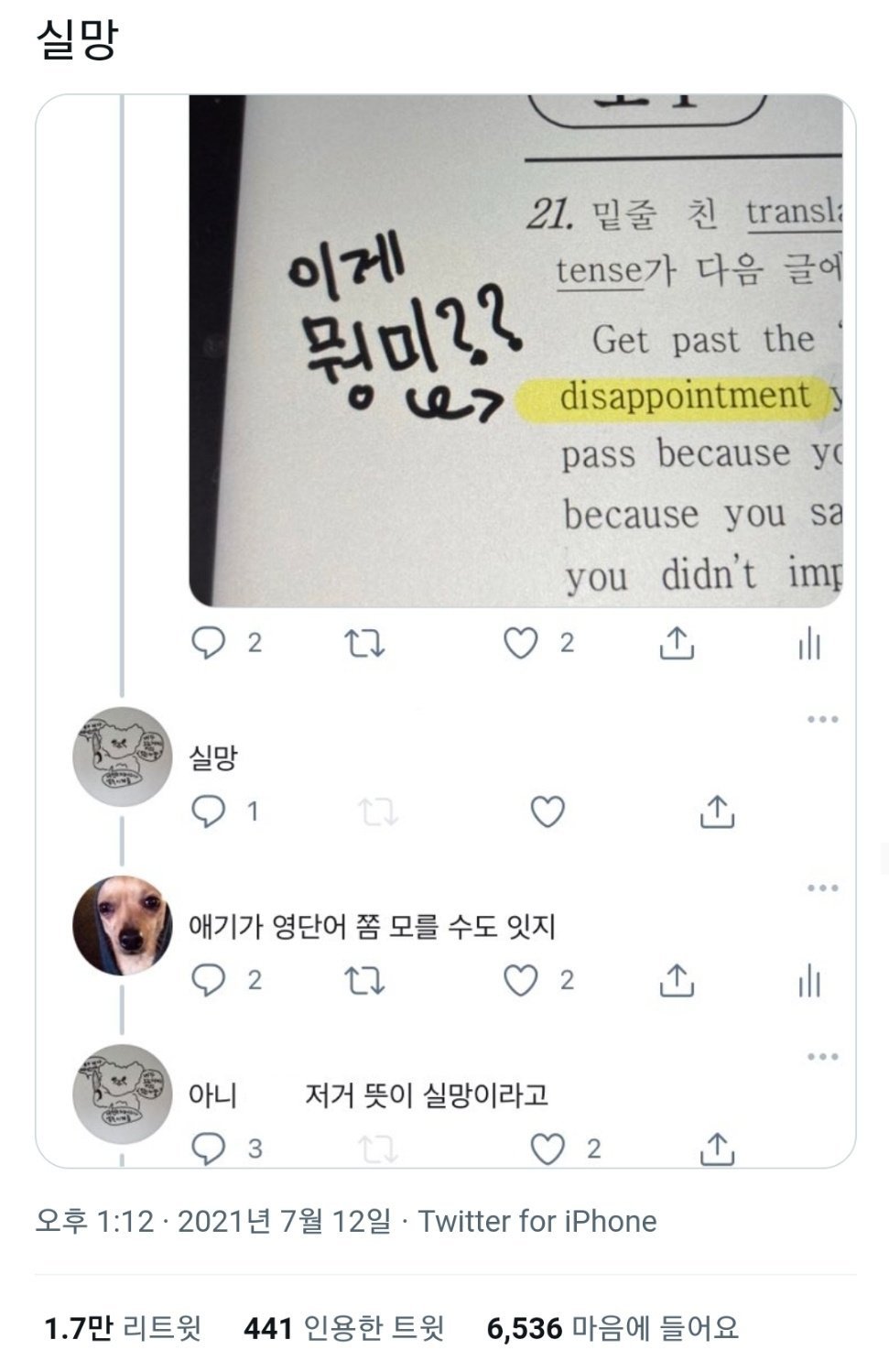This screenshot has width=889, height=1372.
Task: Open the attached thread screenshot image
Action: tap(445, 630)
